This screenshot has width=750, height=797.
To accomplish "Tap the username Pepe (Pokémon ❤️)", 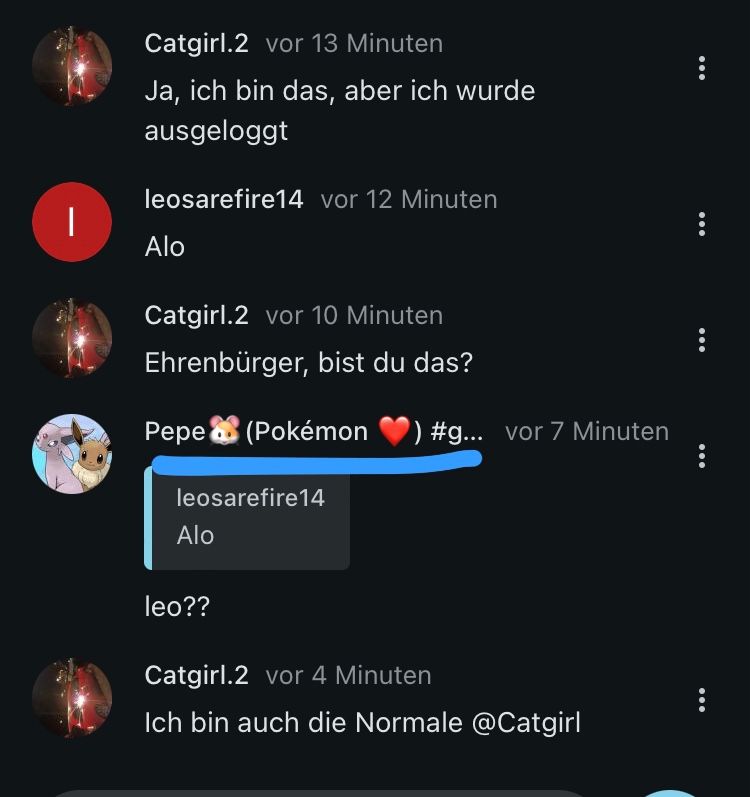I will pyautogui.click(x=314, y=432).
